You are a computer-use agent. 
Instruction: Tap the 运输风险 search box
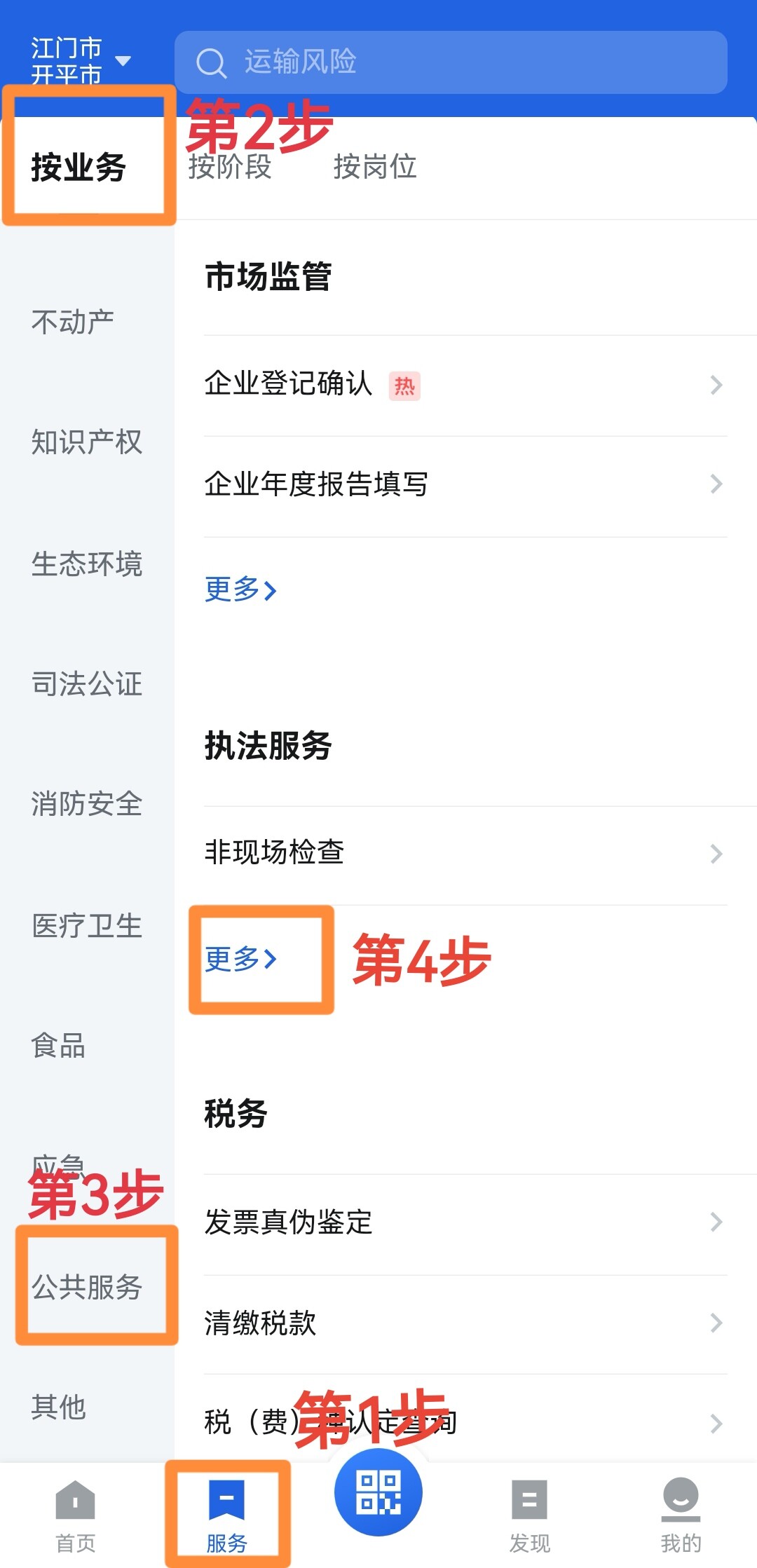[x=451, y=62]
